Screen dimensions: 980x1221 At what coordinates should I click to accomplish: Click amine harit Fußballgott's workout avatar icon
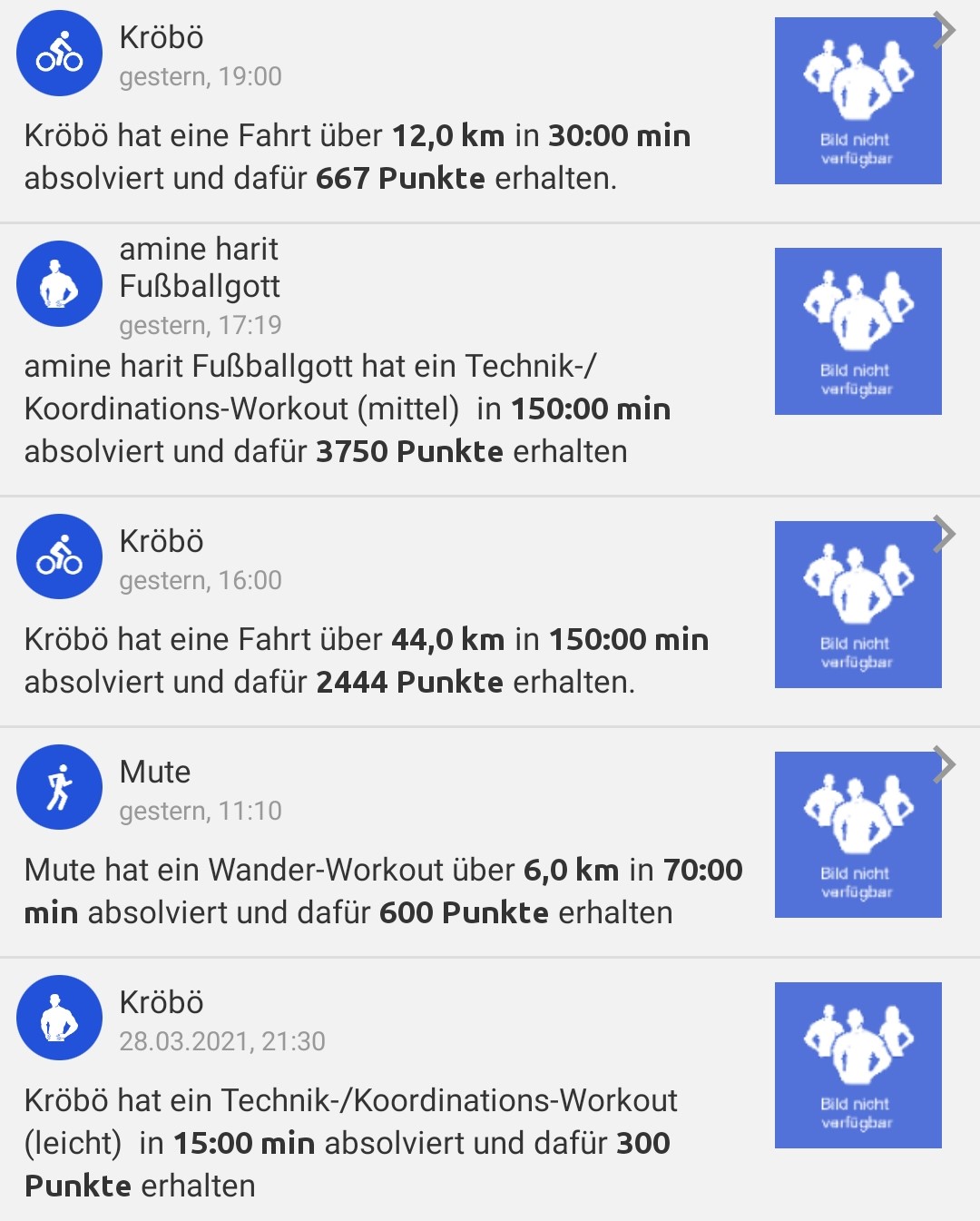(58, 282)
